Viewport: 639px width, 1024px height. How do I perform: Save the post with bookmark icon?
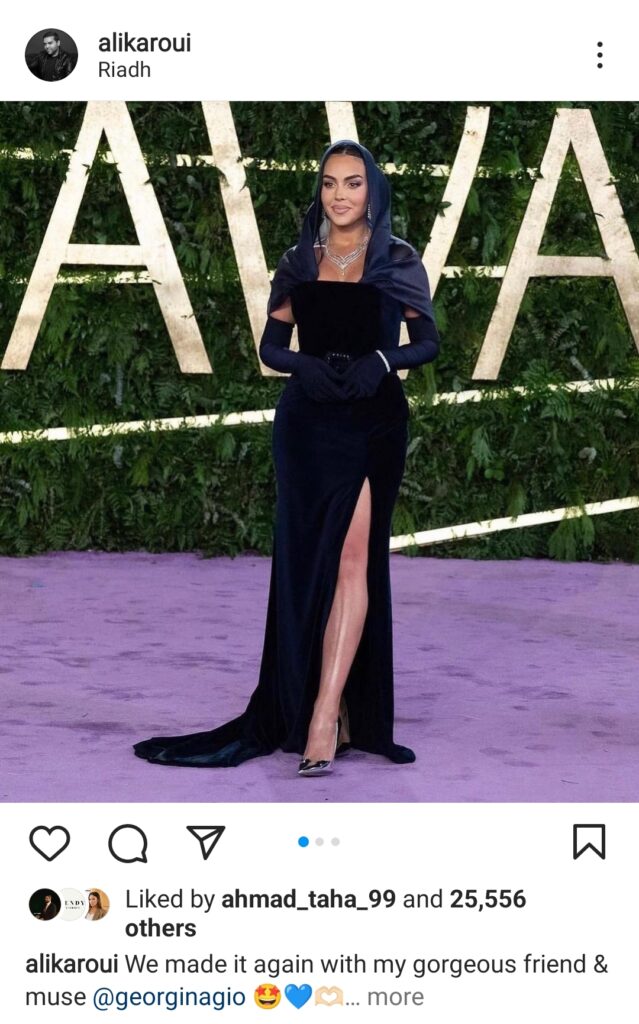[x=588, y=842]
